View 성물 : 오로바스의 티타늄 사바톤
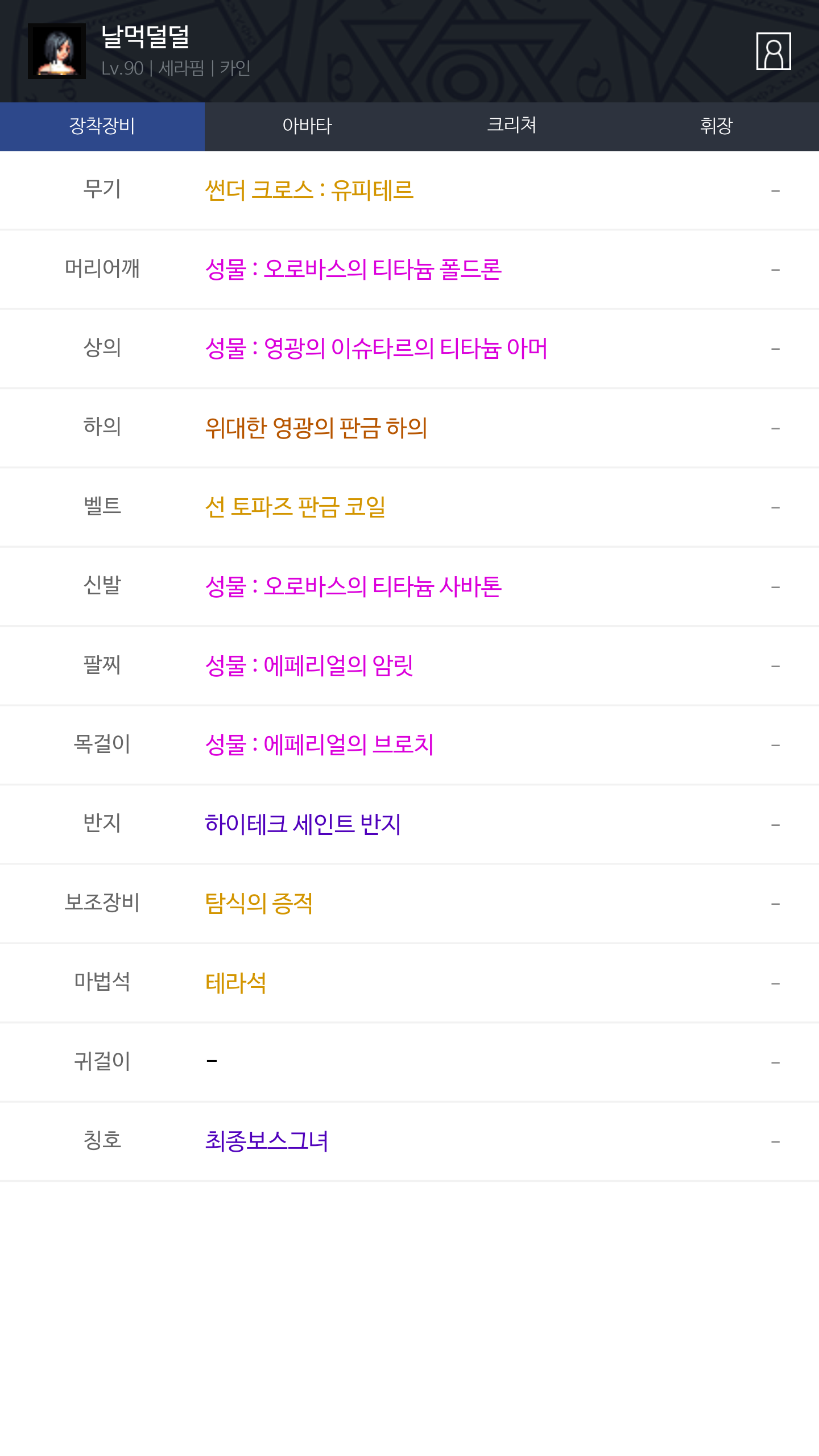 [409, 586]
